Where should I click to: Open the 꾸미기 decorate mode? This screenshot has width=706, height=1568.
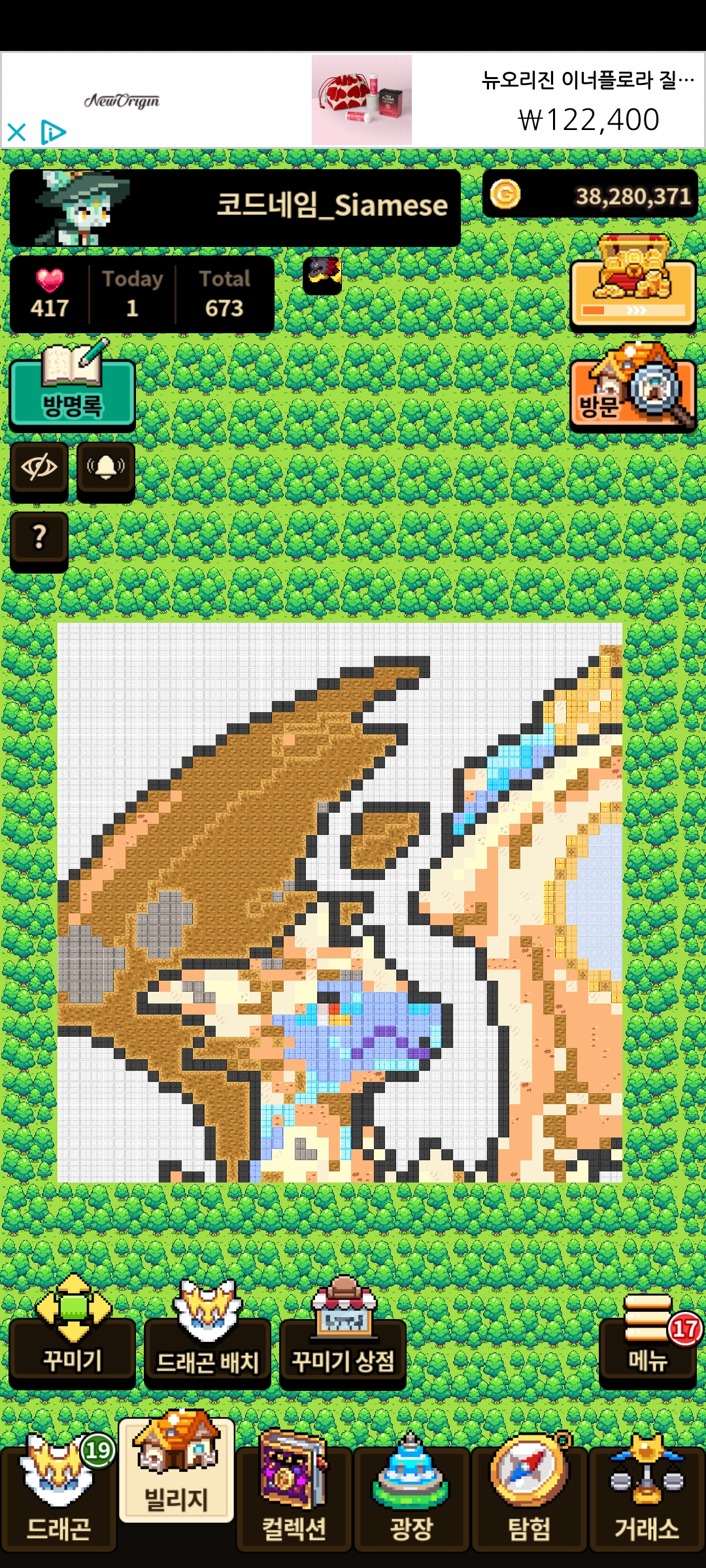click(72, 1347)
